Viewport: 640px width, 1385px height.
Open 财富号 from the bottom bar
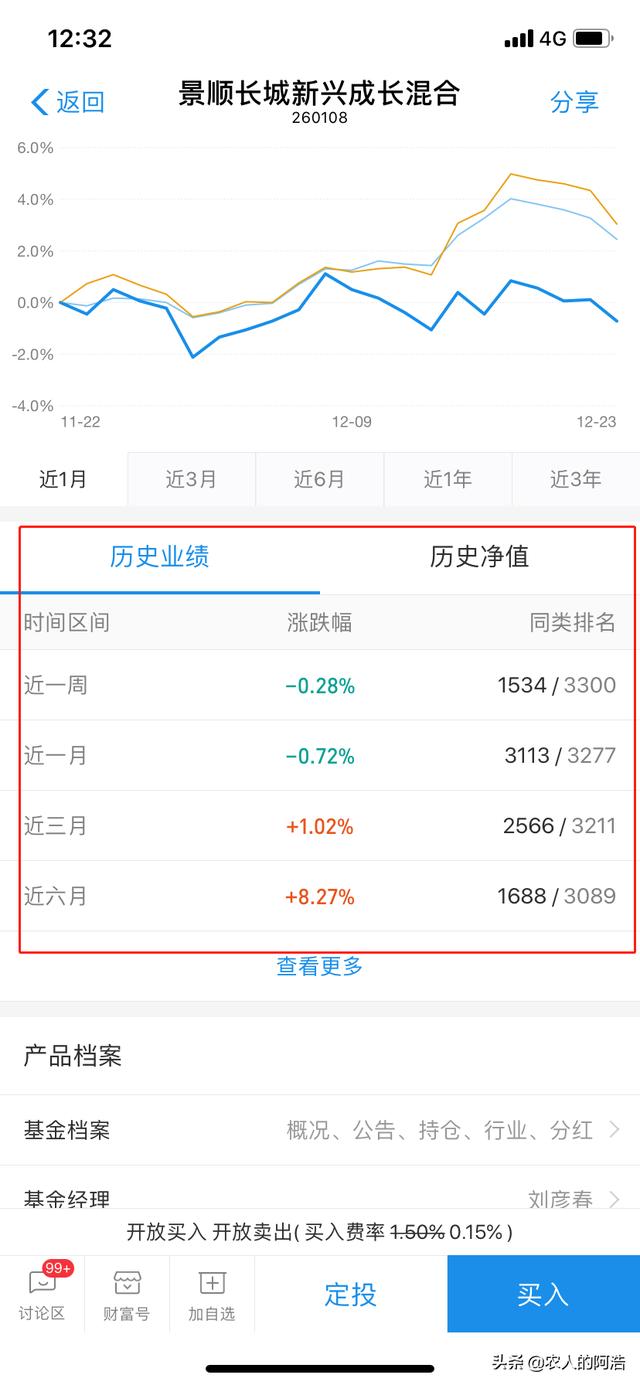(x=127, y=1295)
